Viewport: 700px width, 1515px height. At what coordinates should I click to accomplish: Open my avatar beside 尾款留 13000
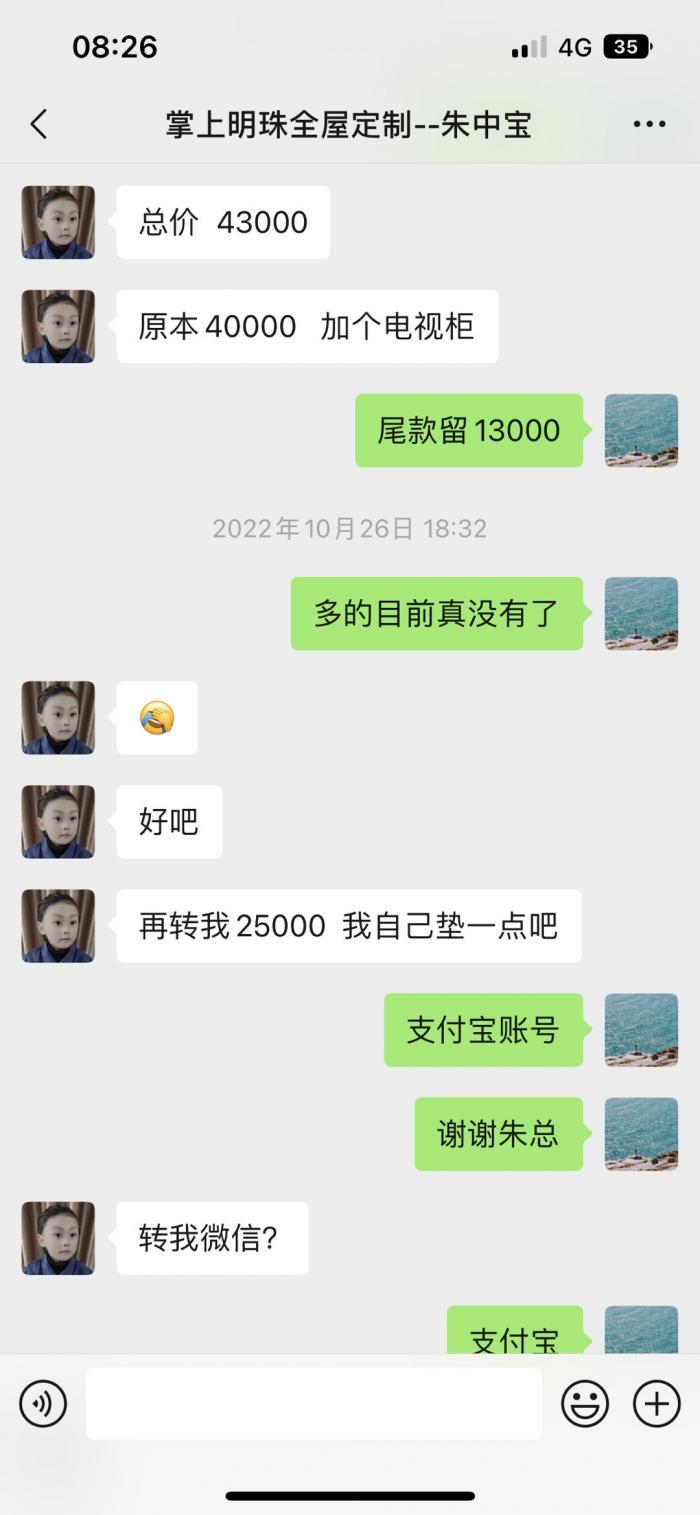641,431
